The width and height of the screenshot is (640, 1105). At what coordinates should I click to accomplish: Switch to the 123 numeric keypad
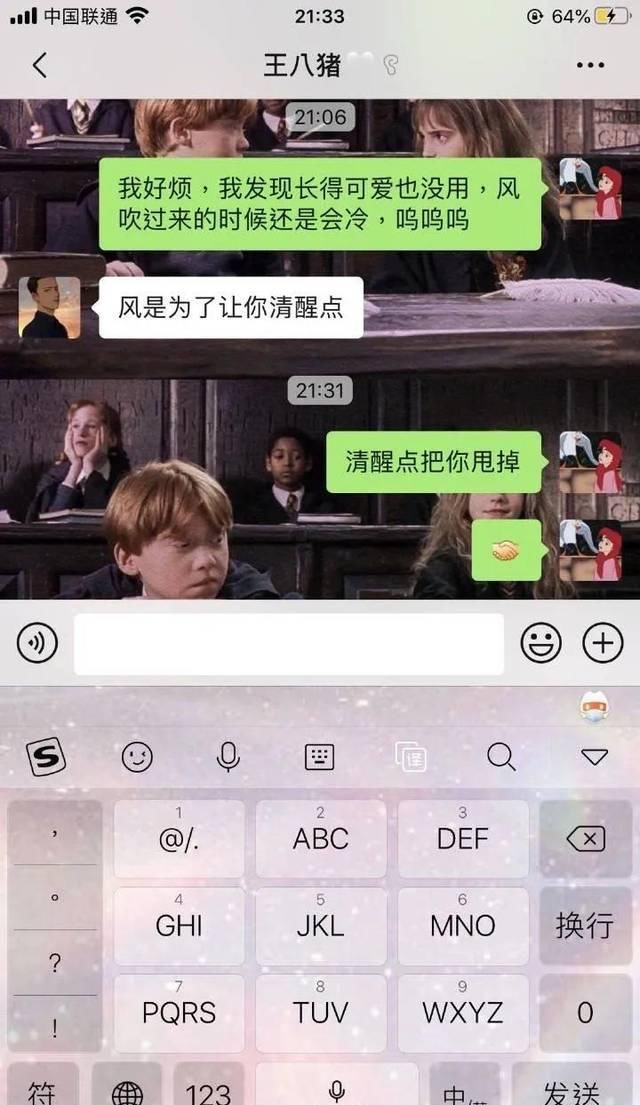(x=208, y=1088)
